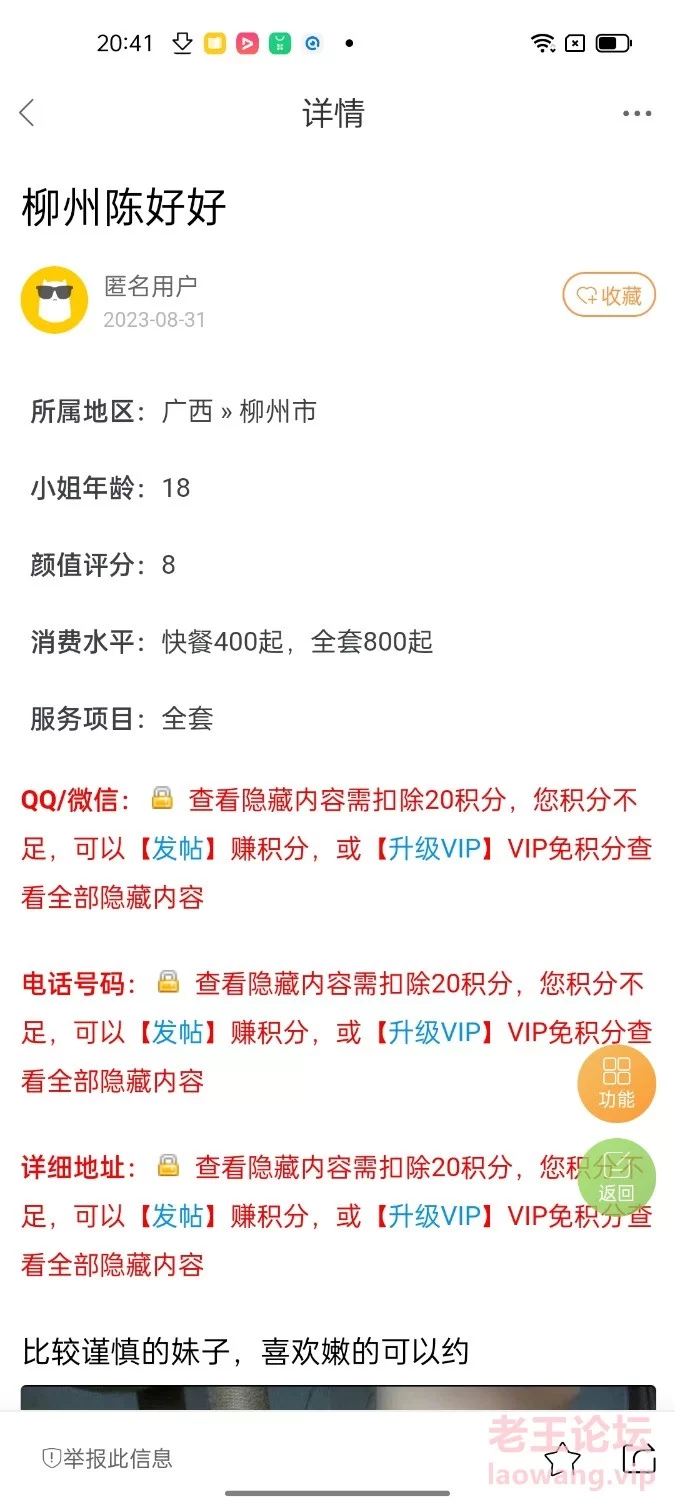Image resolution: width=675 pixels, height=1500 pixels.
Task: Tap the green 返回 floating button
Action: 616,1177
